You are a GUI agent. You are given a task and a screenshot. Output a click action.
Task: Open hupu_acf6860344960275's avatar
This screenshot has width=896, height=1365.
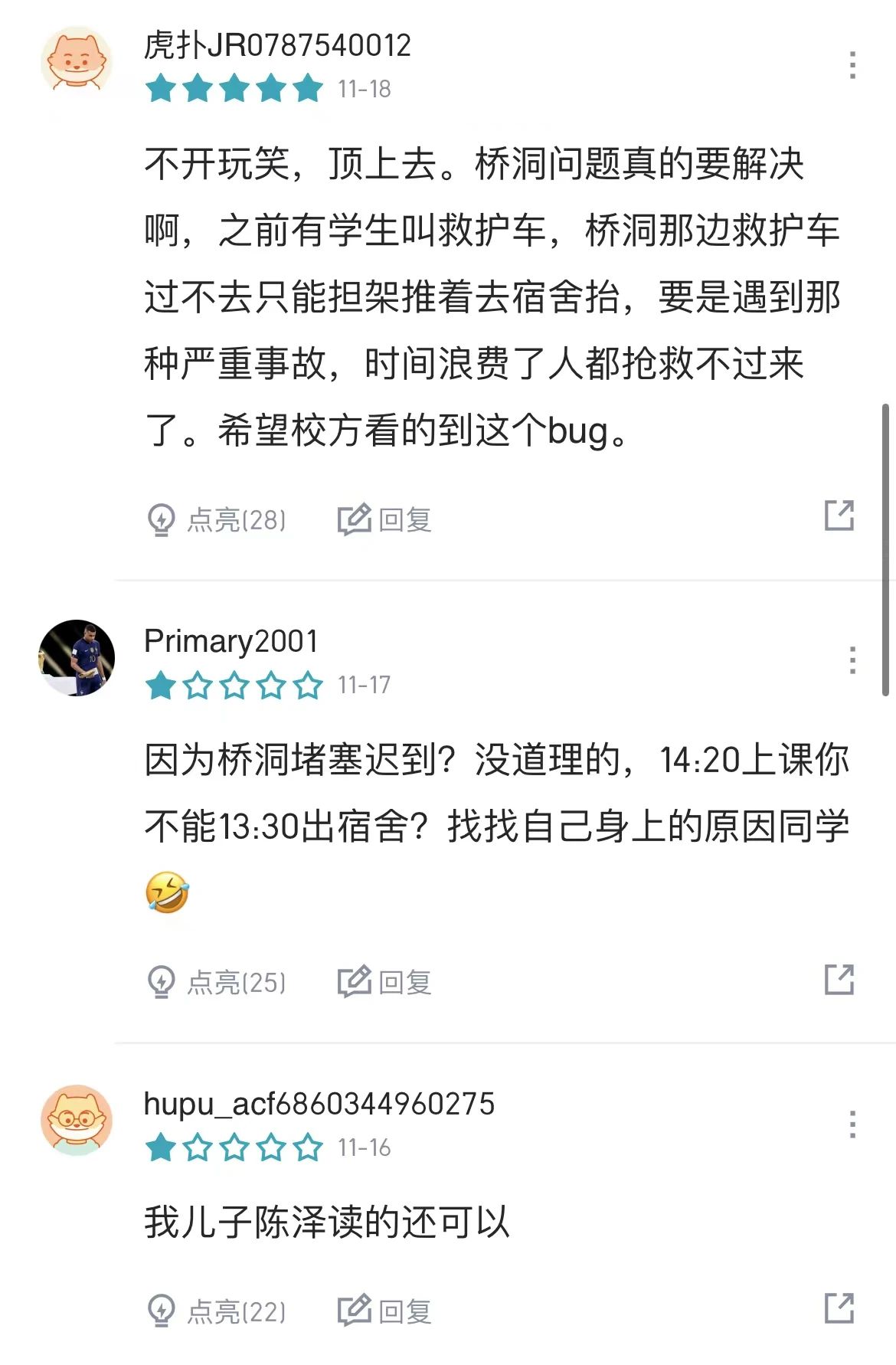[77, 1121]
